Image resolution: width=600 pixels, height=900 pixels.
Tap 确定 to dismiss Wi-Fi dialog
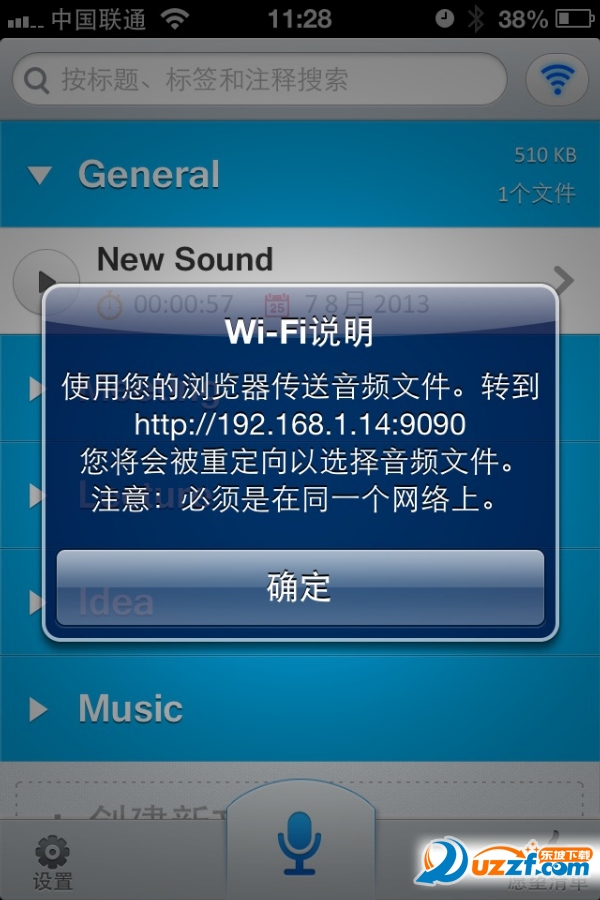coord(300,587)
